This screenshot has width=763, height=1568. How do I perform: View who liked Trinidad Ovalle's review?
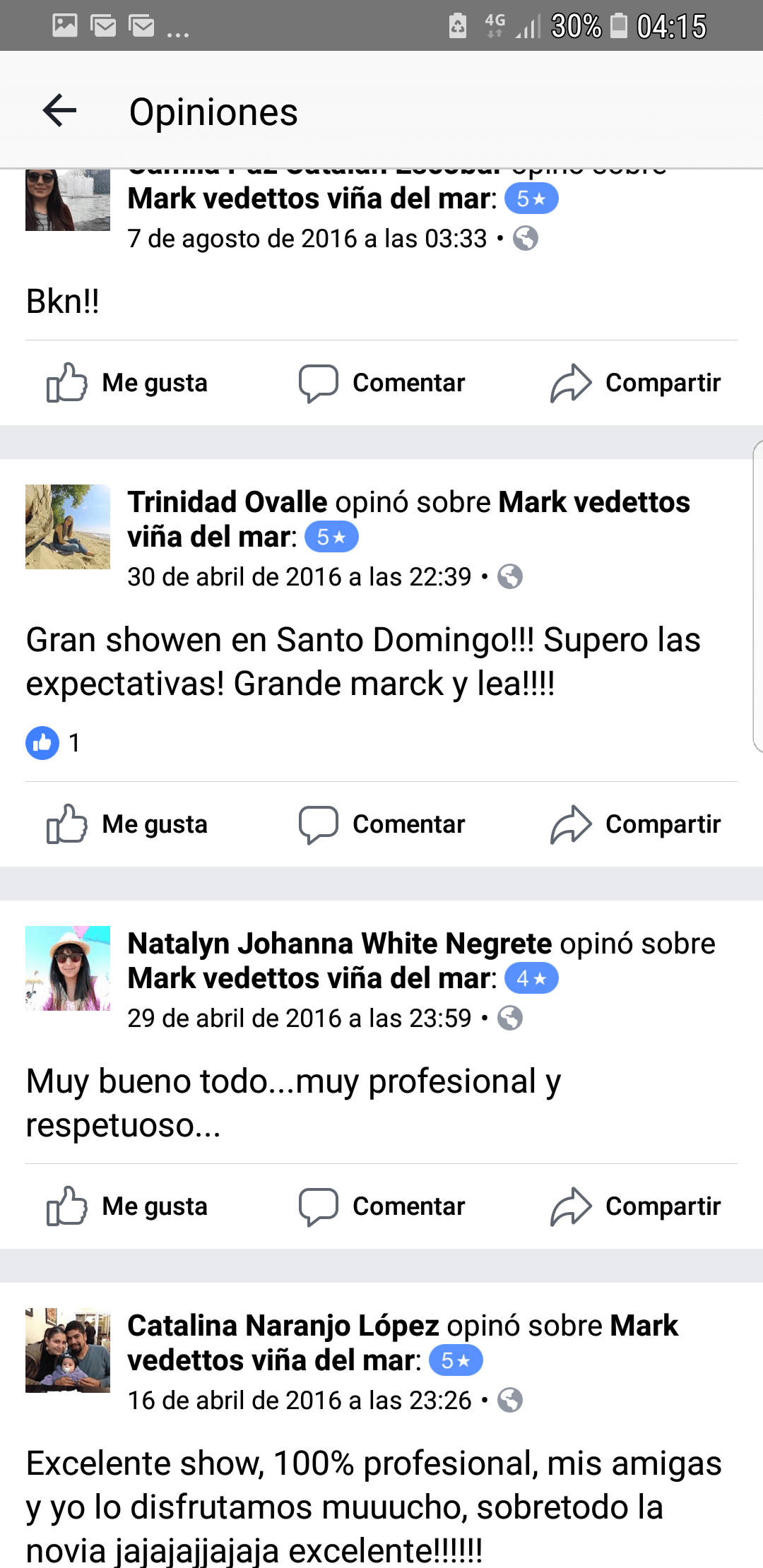coord(54,743)
